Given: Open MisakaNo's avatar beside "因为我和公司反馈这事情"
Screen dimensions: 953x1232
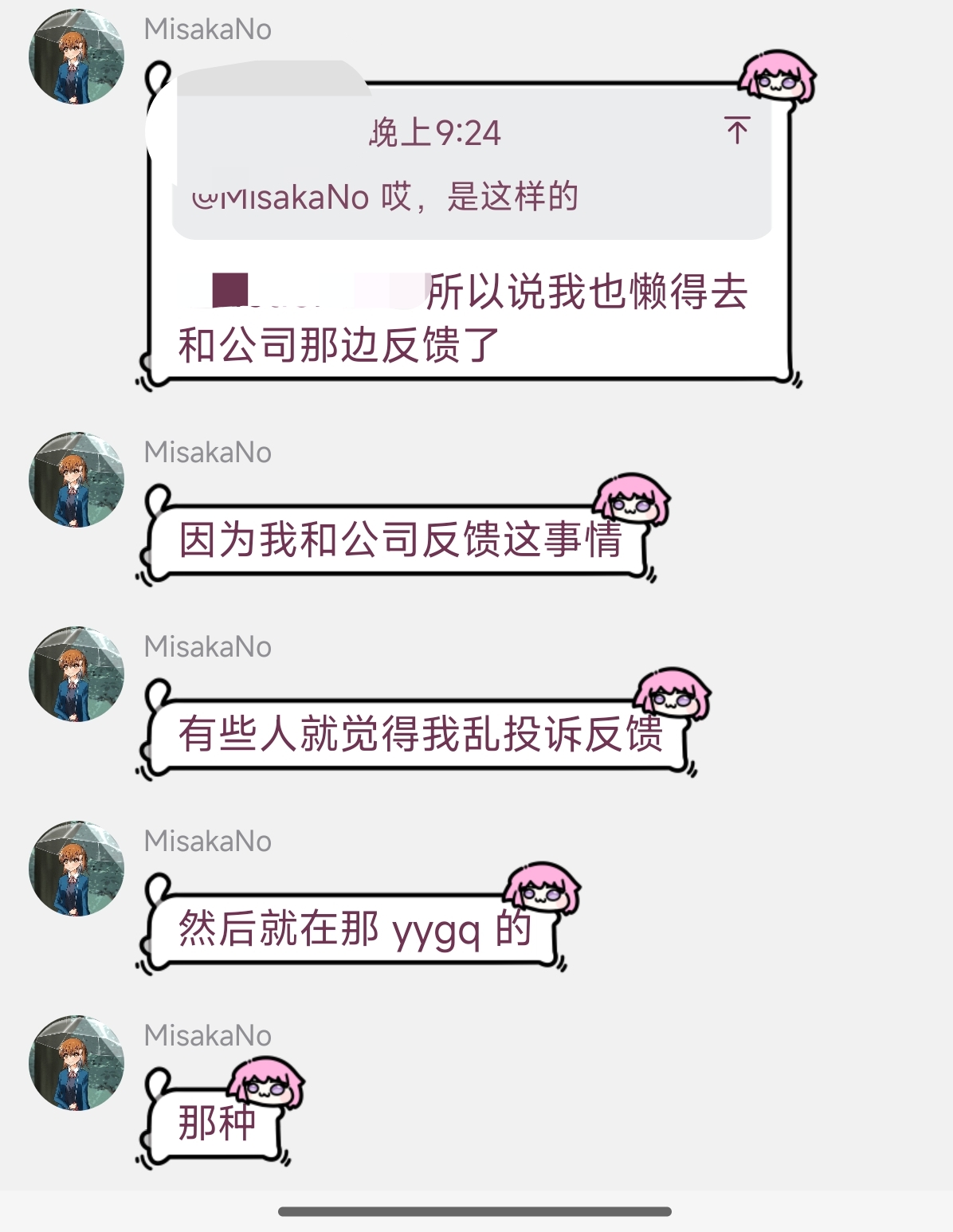Looking at the screenshot, I should pos(76,481).
